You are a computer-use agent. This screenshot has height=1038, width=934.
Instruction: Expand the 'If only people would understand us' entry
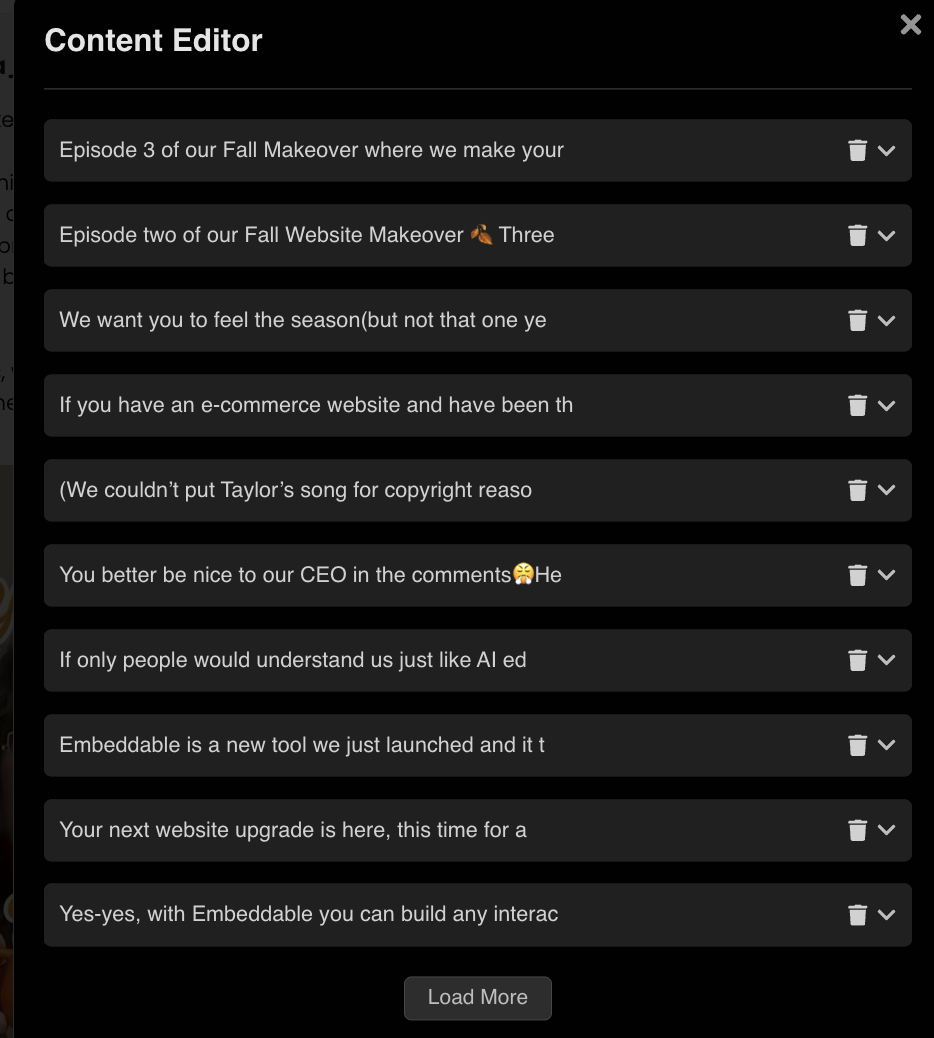[x=886, y=660]
